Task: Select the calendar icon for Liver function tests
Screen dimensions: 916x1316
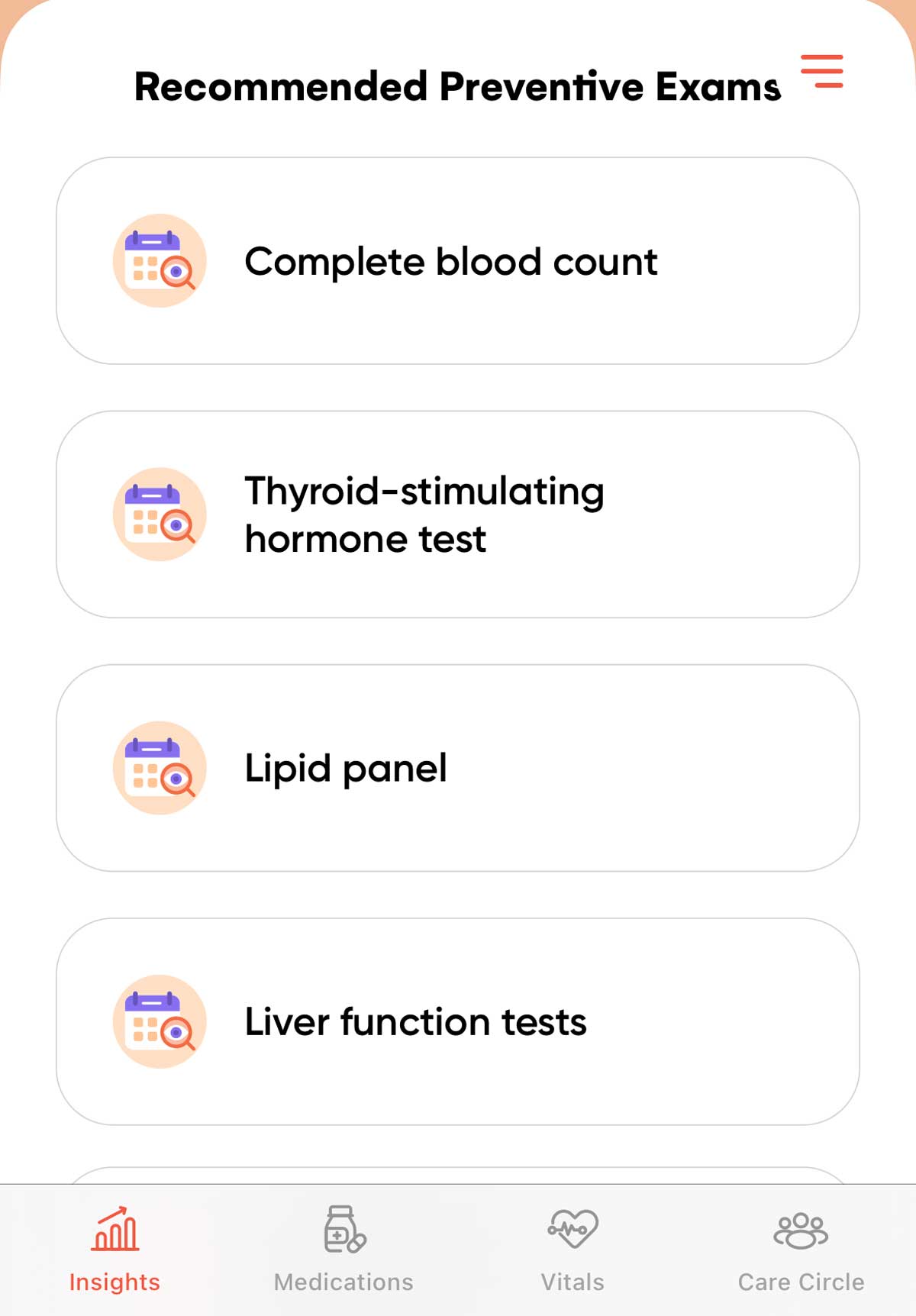Action: click(x=158, y=1023)
